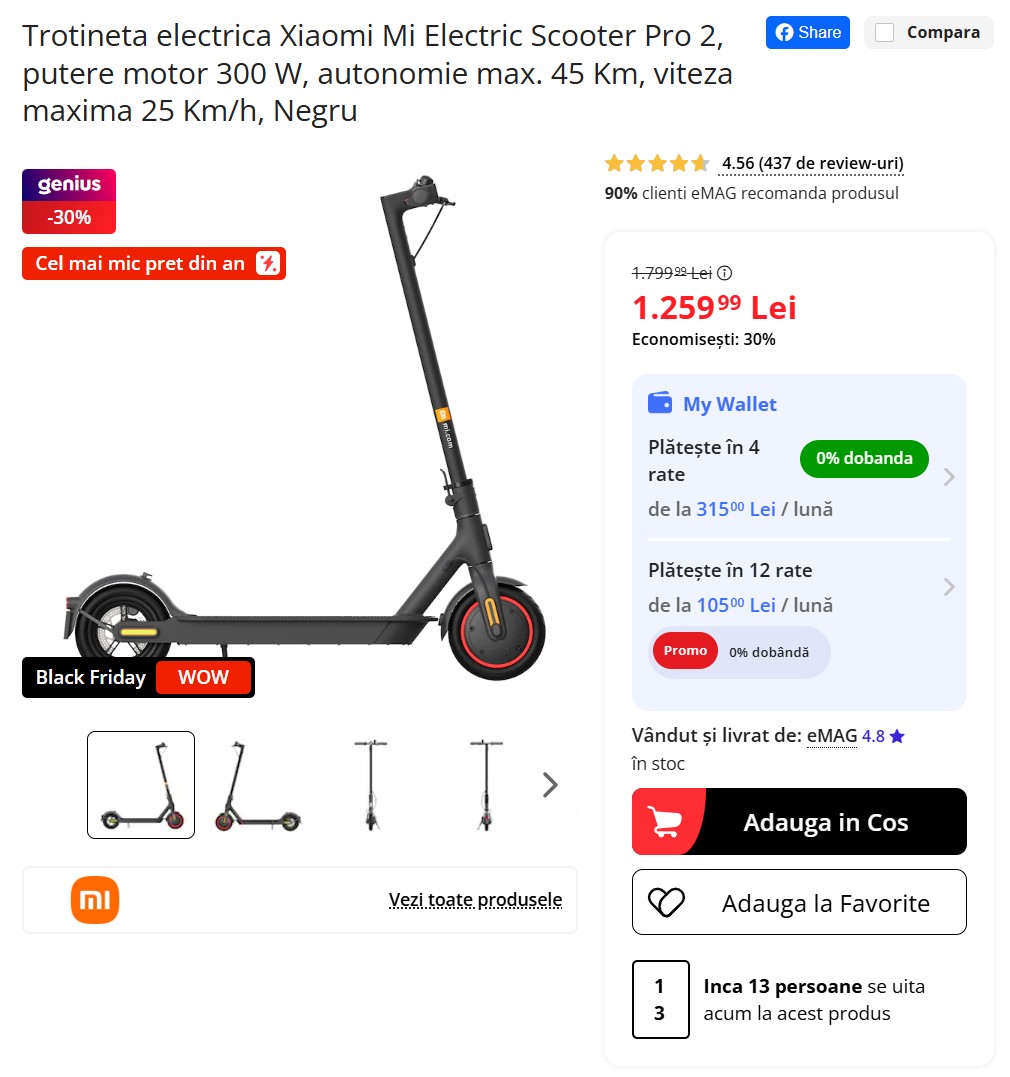Open Vezi toate produsele link
The height and width of the screenshot is (1077, 1010).
(x=475, y=900)
